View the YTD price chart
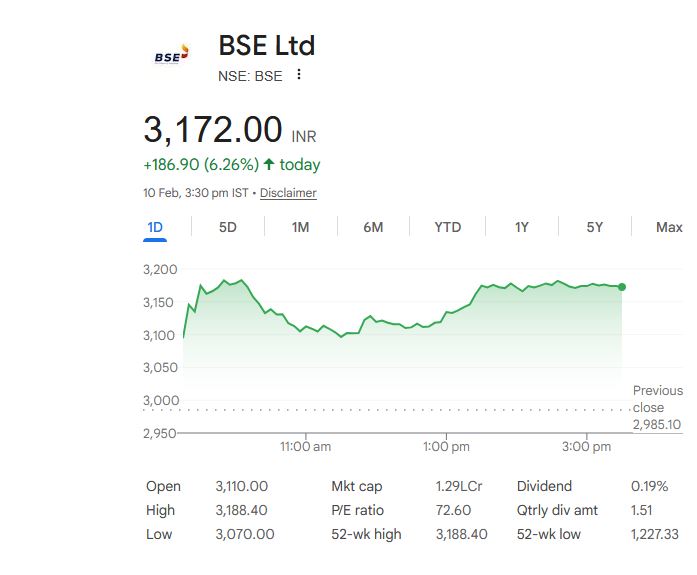The height and width of the screenshot is (575, 697). [x=447, y=227]
